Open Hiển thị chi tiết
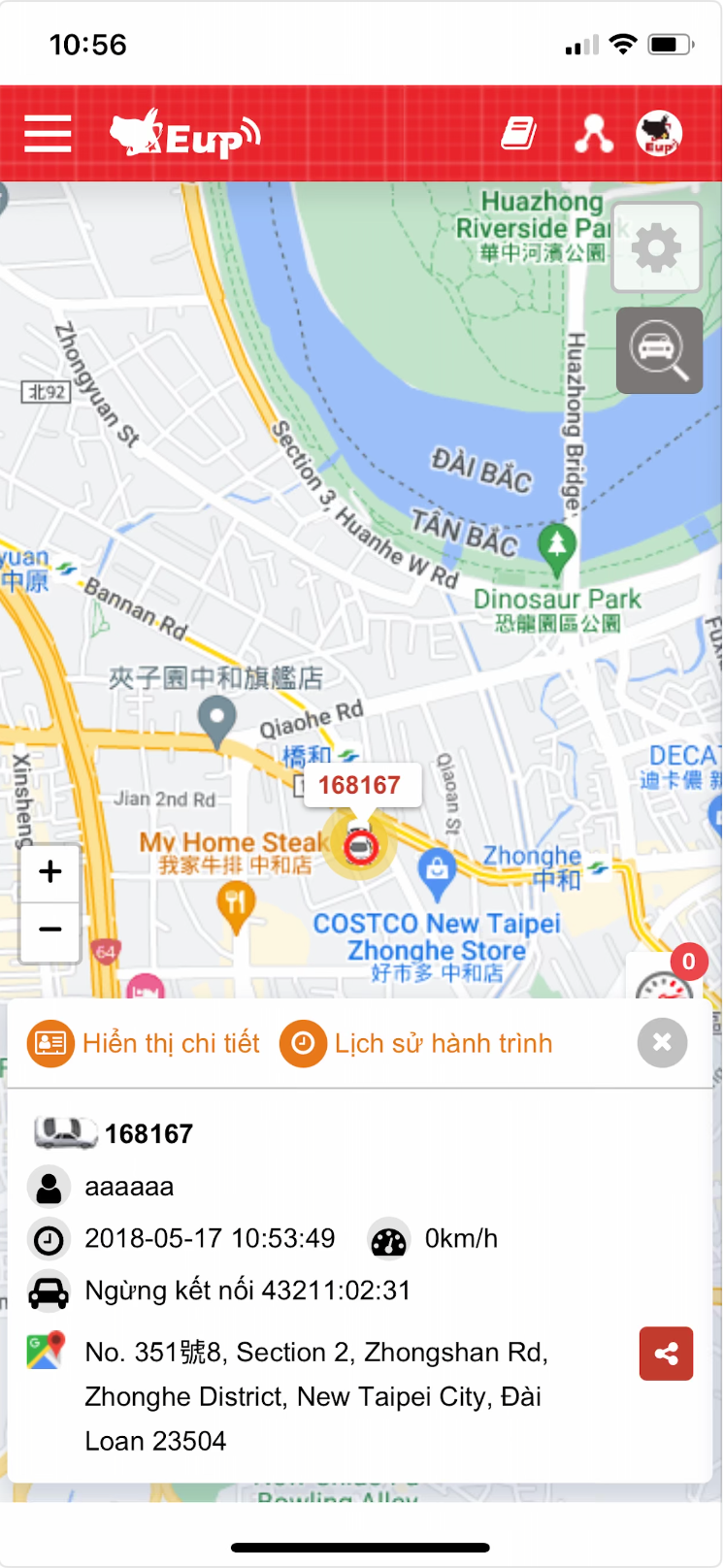This screenshot has height=1568, width=724. 144,1043
